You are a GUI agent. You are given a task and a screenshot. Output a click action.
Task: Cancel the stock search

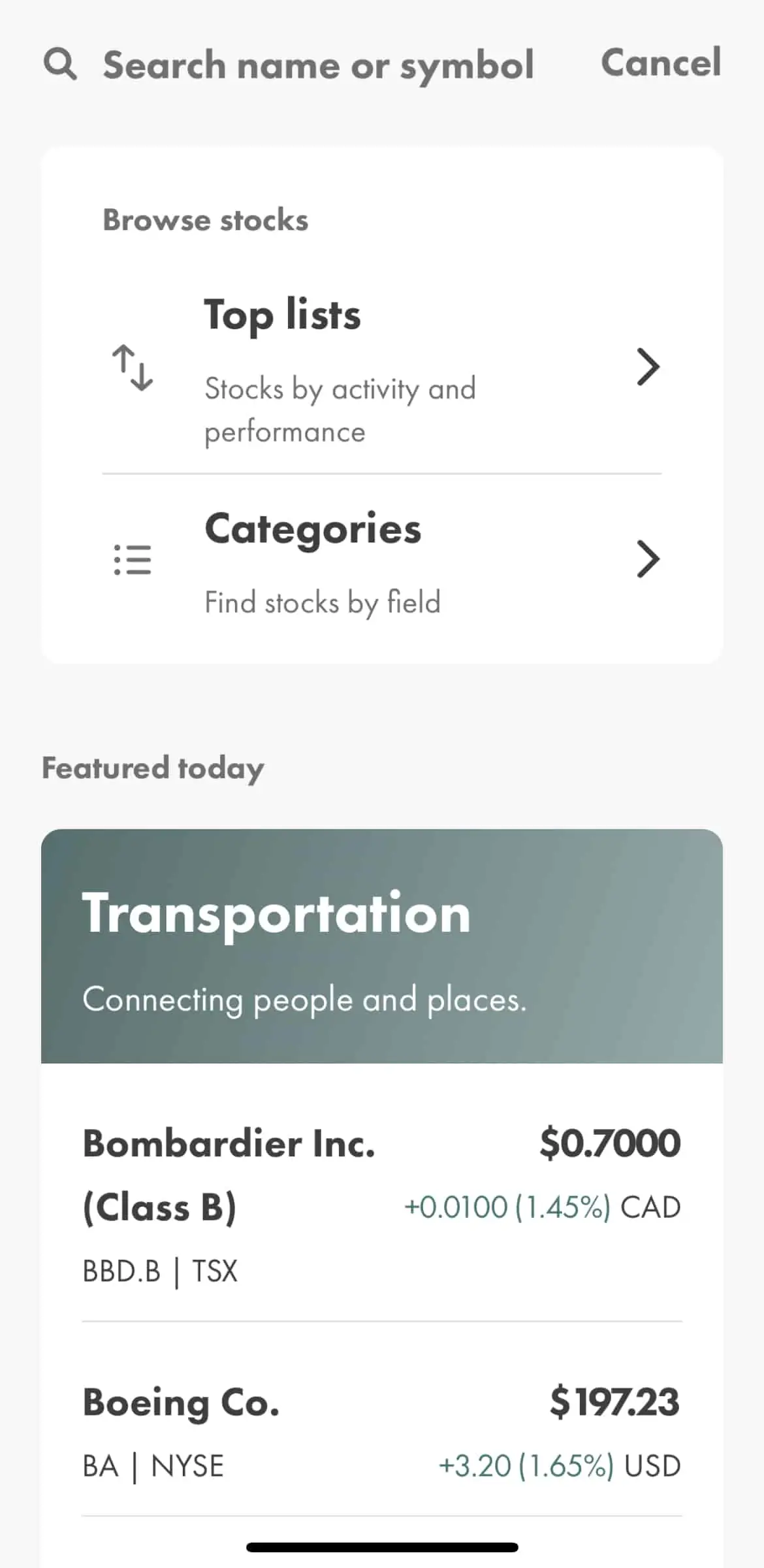coord(661,63)
